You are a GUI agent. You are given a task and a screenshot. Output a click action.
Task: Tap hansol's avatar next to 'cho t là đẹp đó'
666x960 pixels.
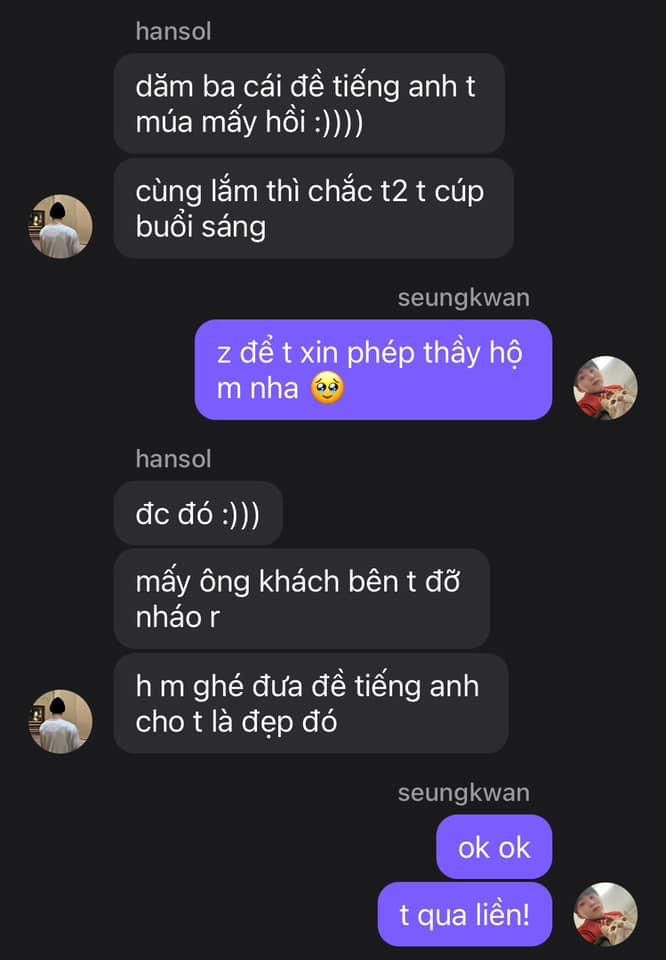click(x=60, y=721)
